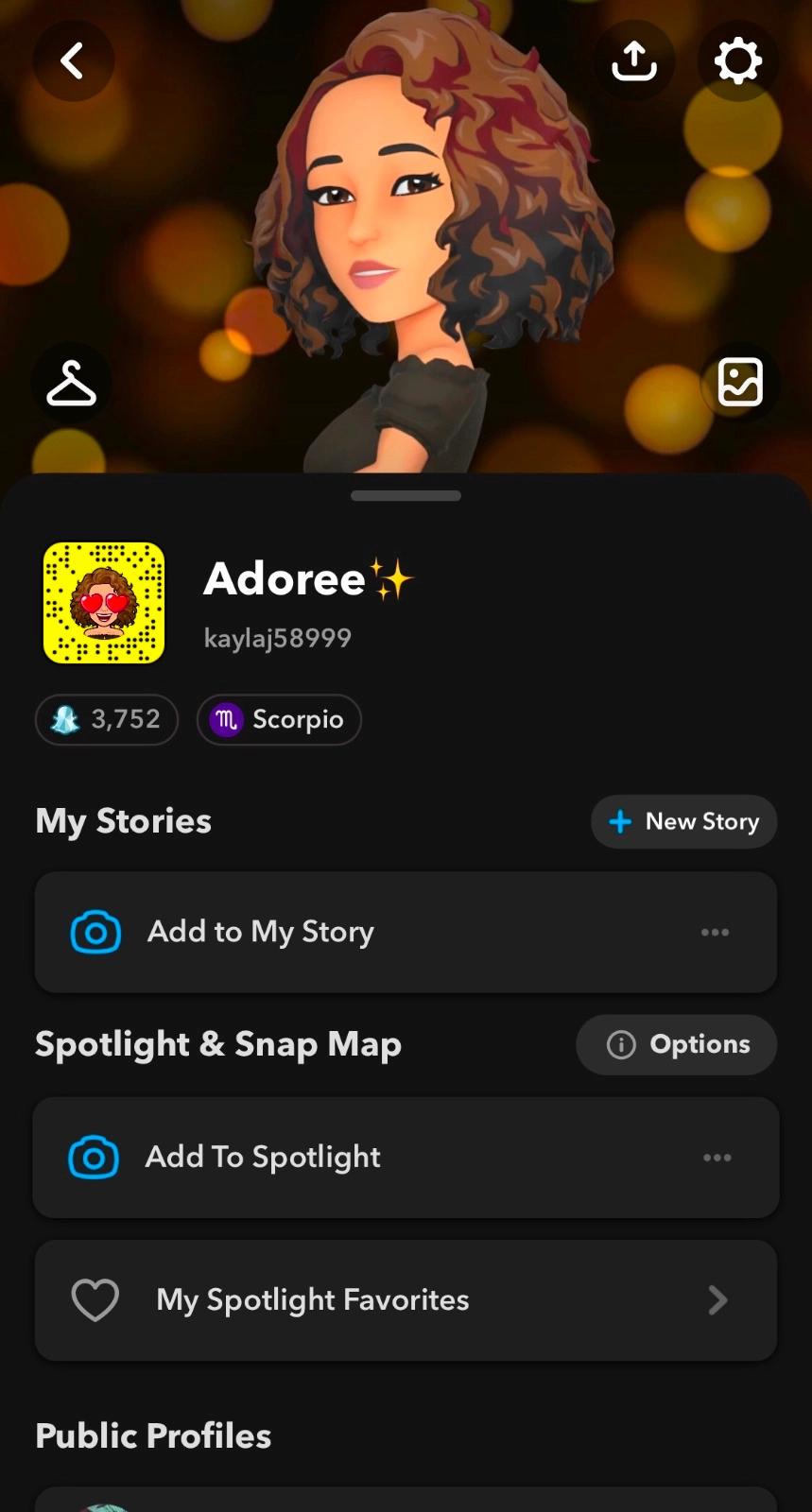Add to My Story
This screenshot has height=1512, width=812.
click(x=261, y=932)
